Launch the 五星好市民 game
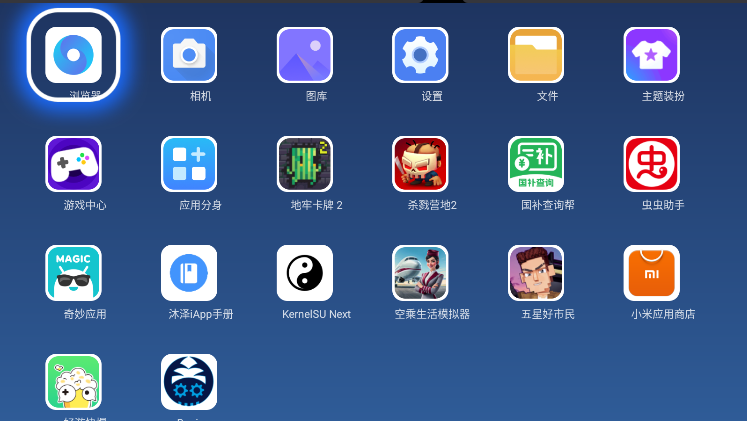This screenshot has width=747, height=421. pos(536,273)
